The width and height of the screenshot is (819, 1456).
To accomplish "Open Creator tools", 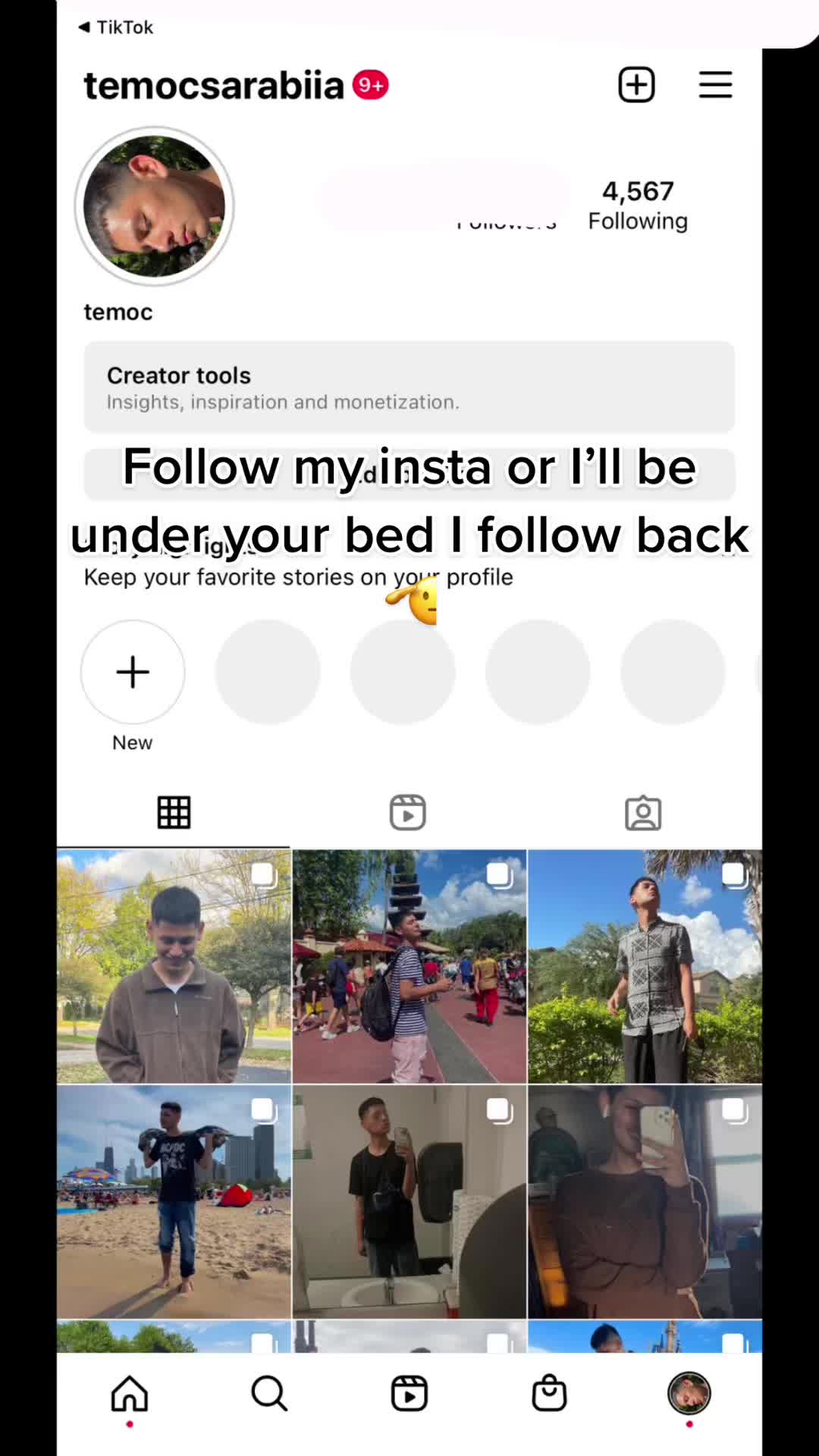I will 409,387.
